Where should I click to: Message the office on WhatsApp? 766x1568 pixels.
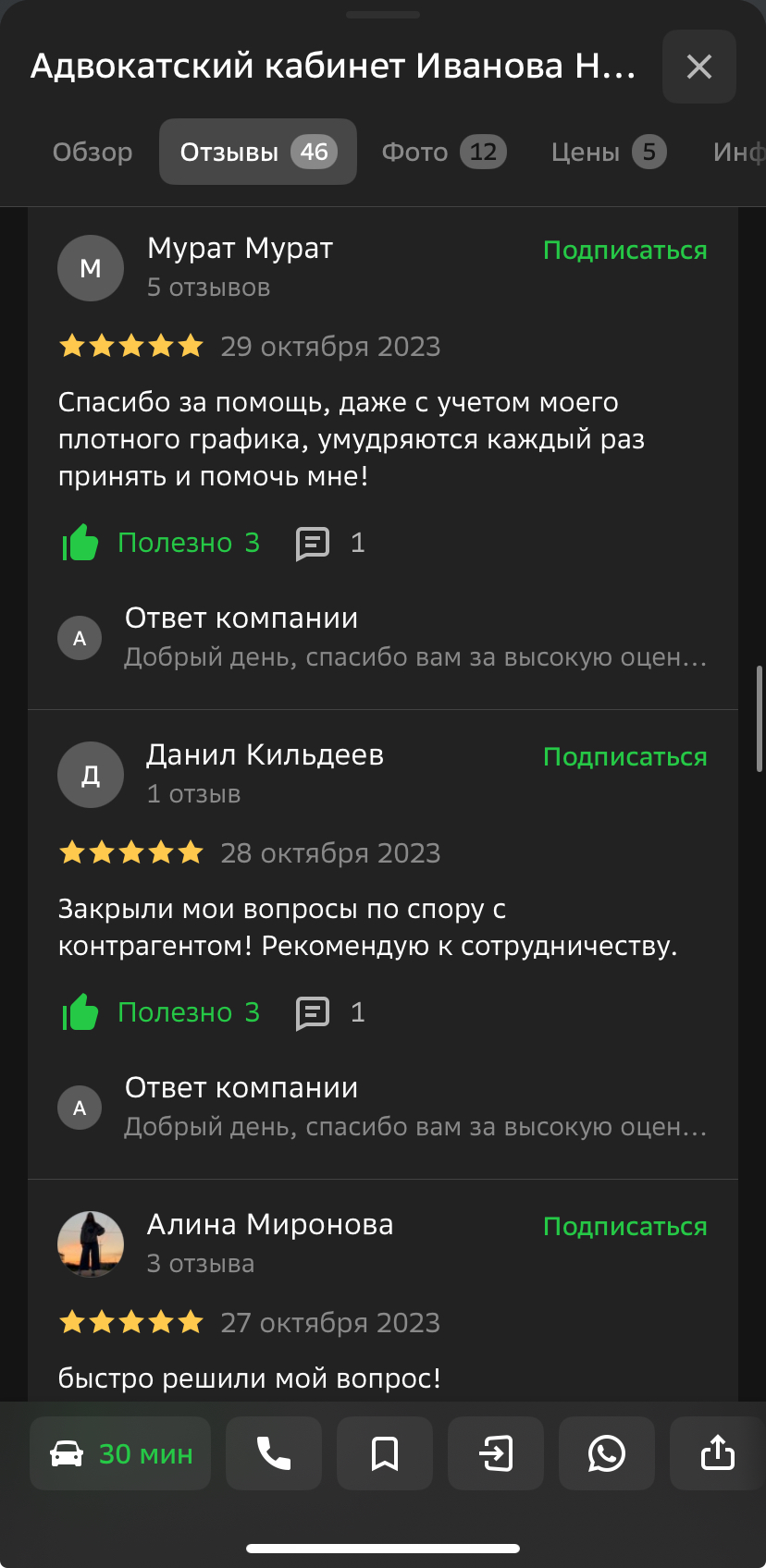click(607, 1453)
